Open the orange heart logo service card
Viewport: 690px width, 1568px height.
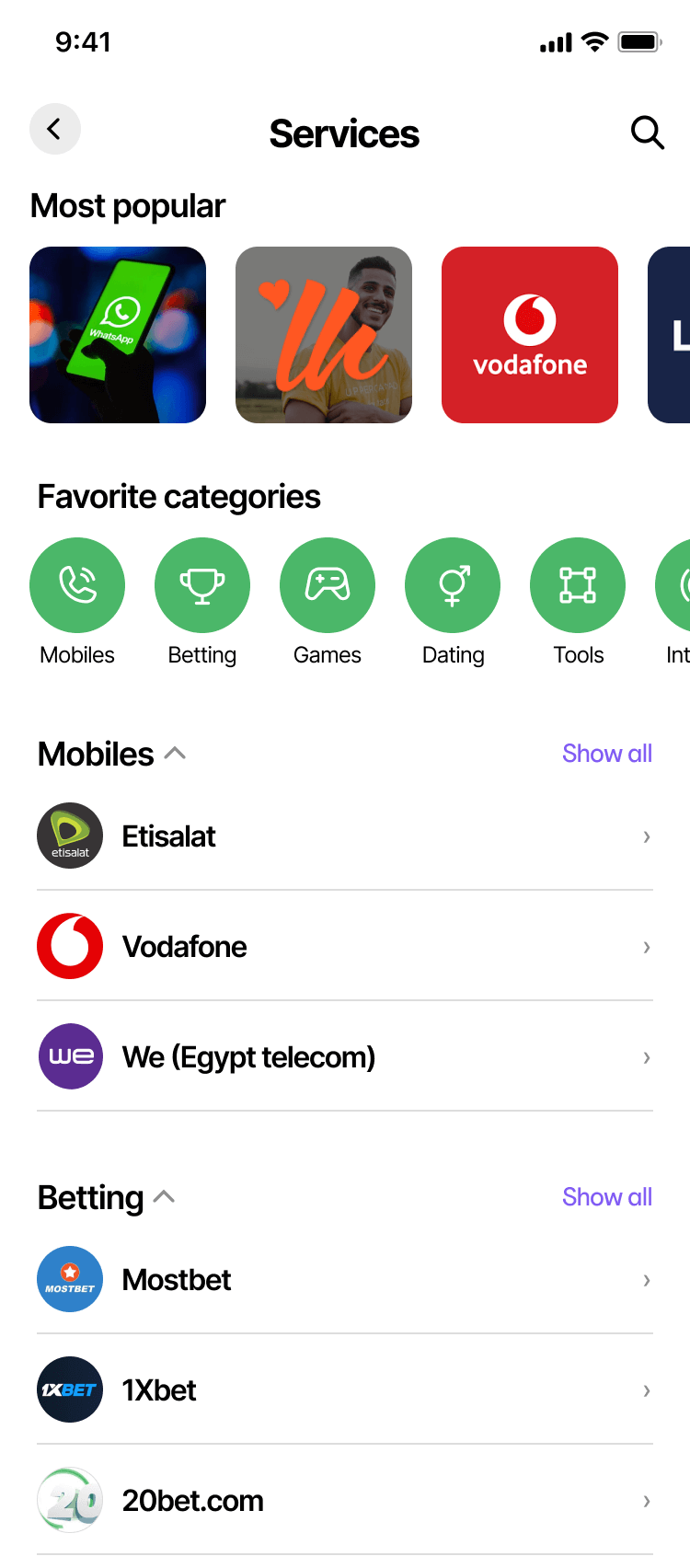(x=324, y=335)
